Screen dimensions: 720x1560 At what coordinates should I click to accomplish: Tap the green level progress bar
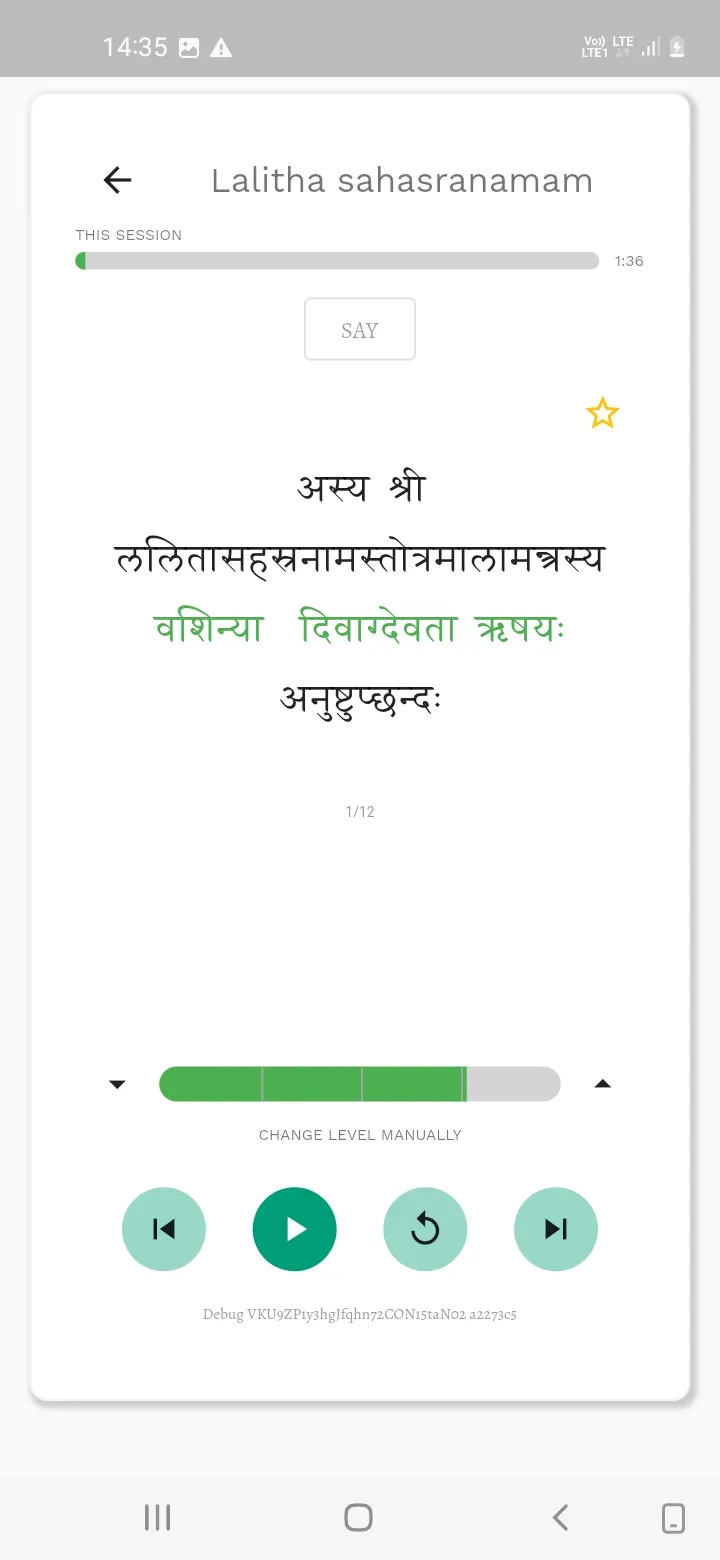tap(360, 1084)
